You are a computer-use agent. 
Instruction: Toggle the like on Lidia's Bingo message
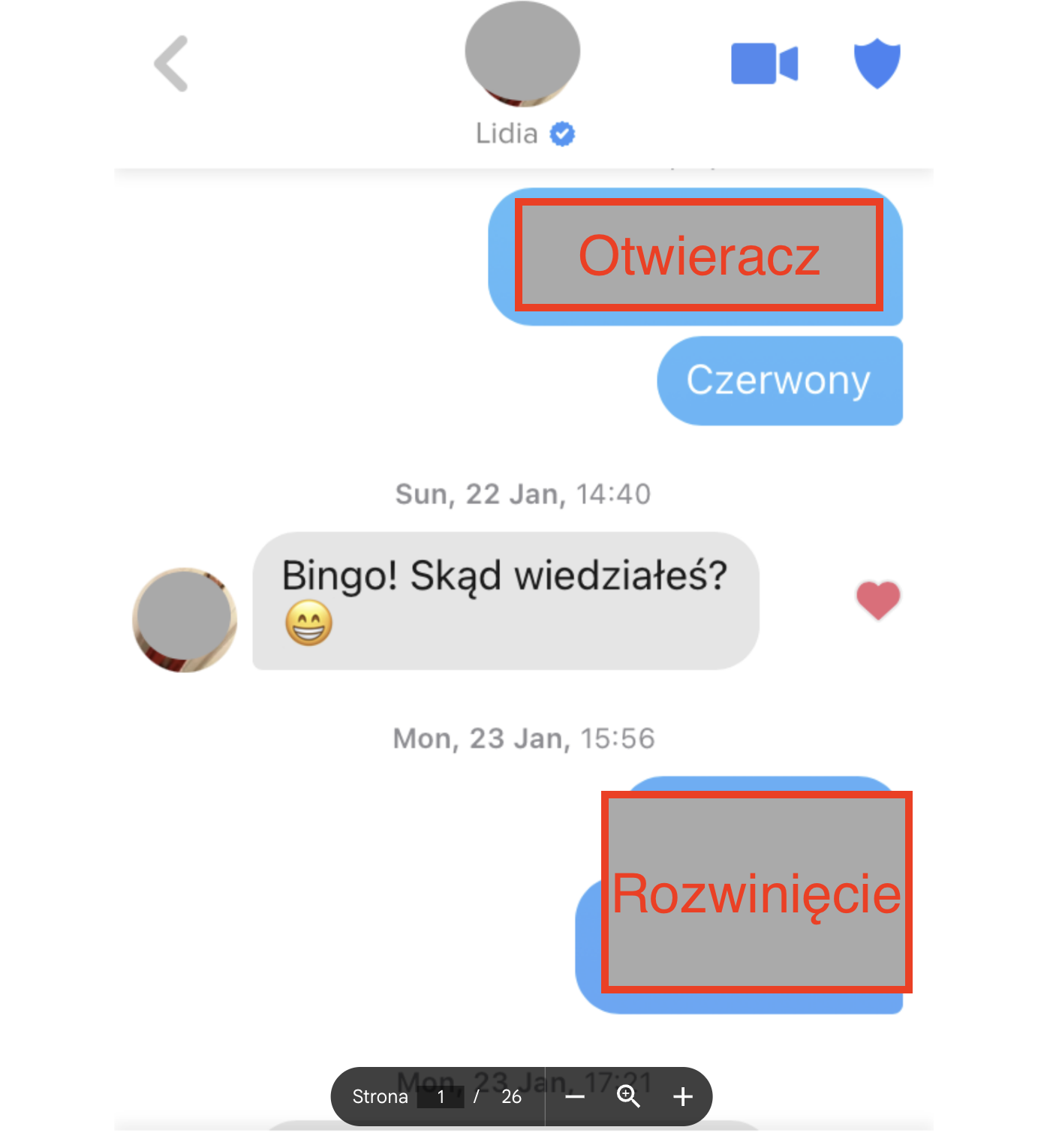(x=877, y=598)
